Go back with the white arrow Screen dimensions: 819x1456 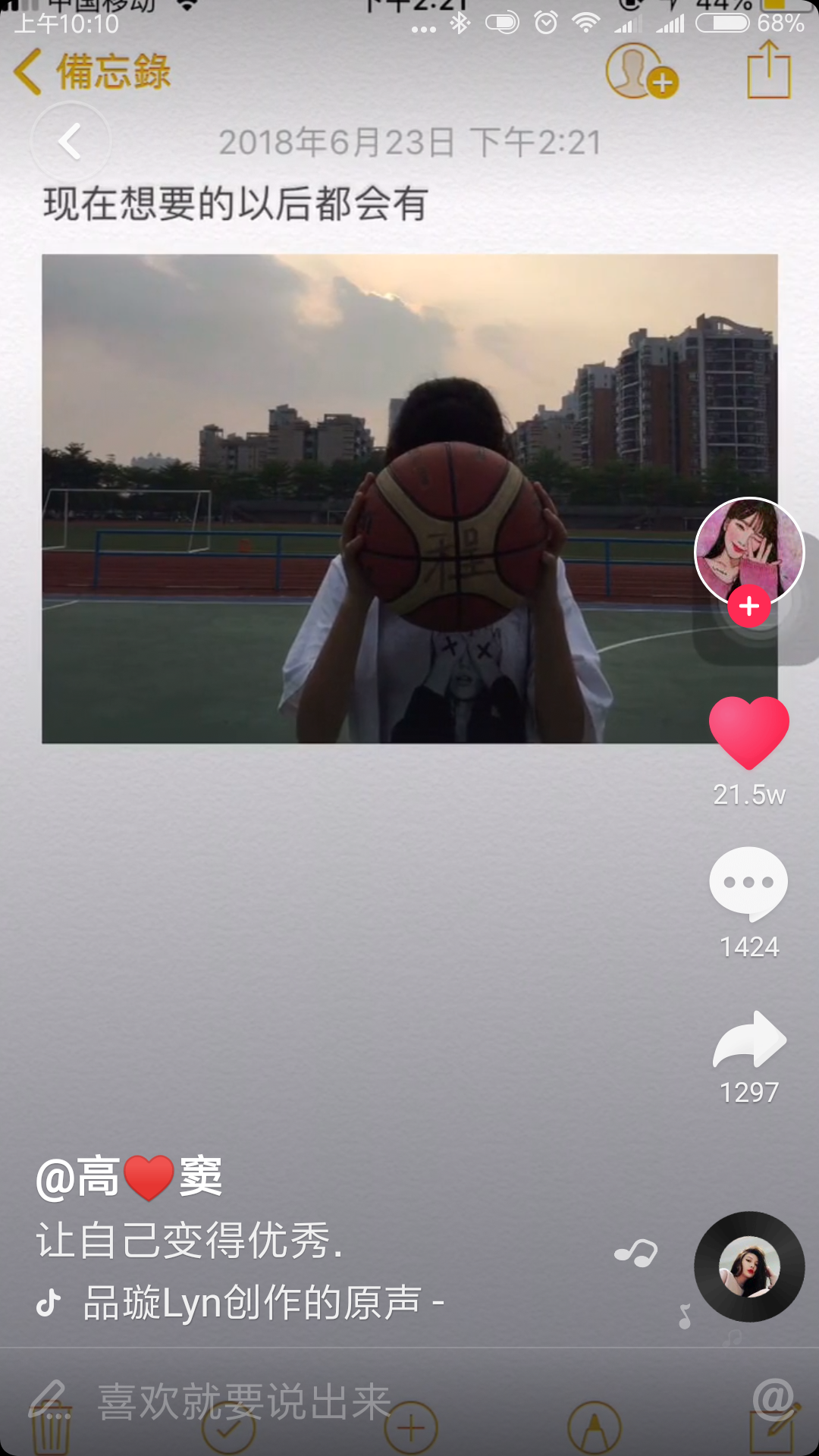pos(71,142)
